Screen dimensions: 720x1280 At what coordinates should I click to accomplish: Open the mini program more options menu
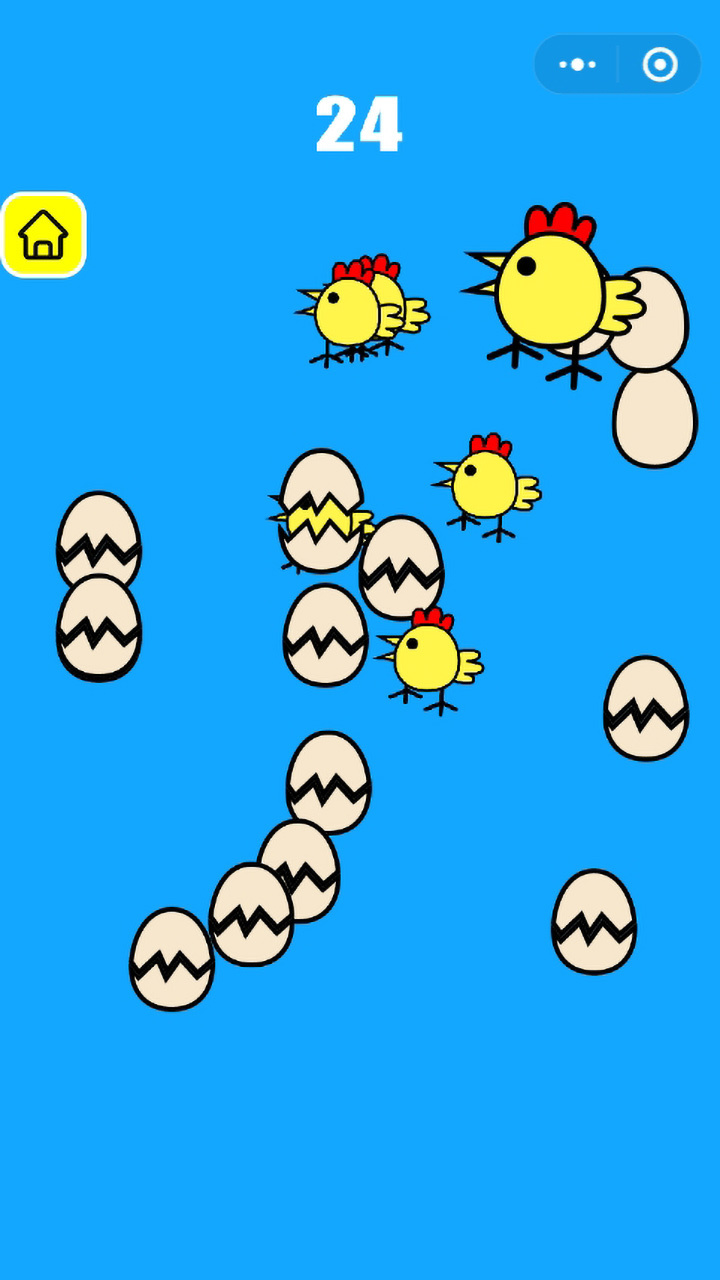[x=577, y=65]
